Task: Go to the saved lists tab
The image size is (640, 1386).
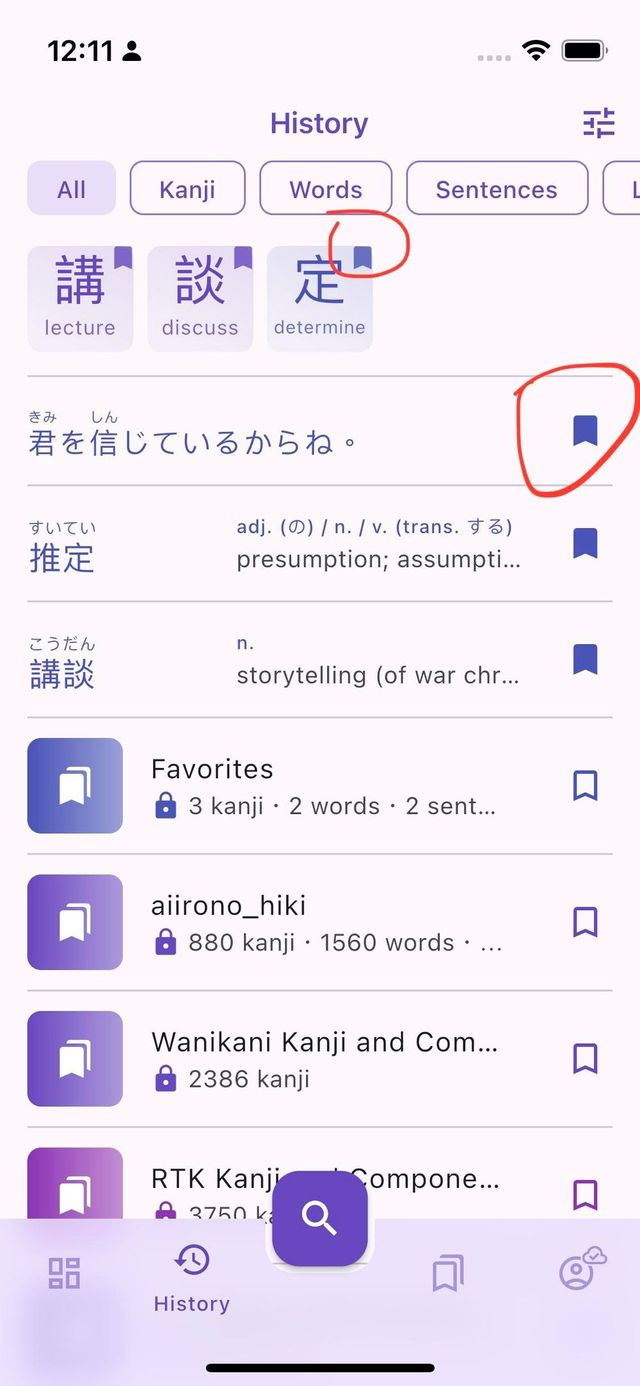Action: pyautogui.click(x=447, y=1273)
